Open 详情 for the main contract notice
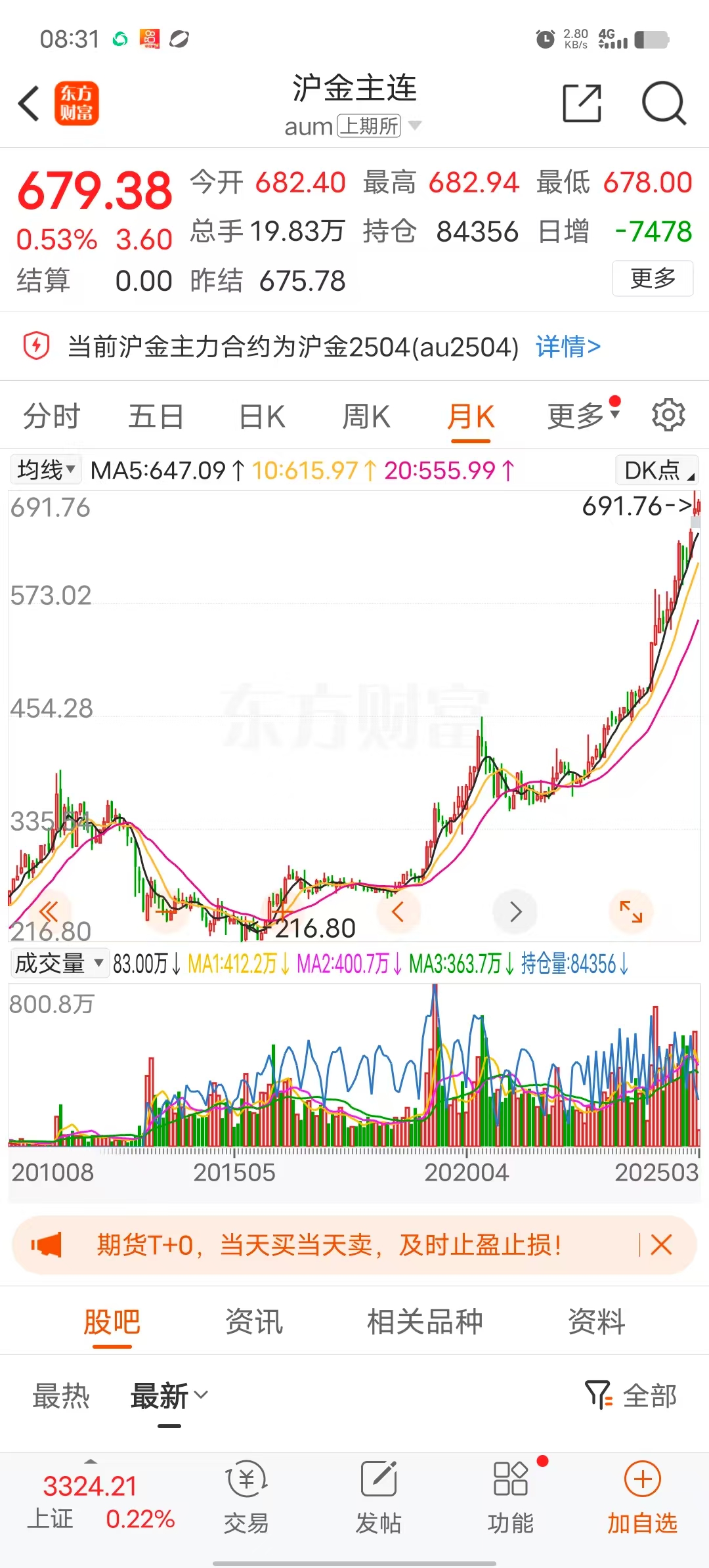The width and height of the screenshot is (709, 1568). point(568,346)
